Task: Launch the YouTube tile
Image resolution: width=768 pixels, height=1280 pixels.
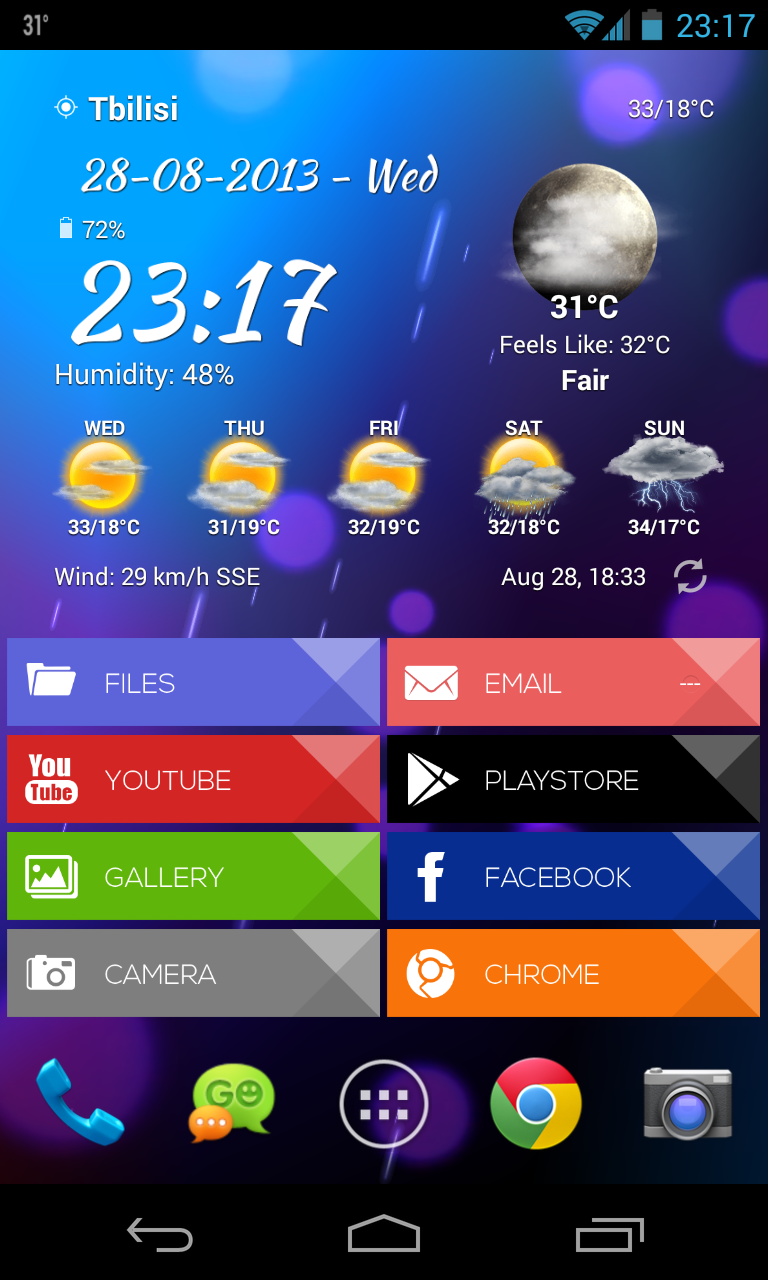Action: 193,779
